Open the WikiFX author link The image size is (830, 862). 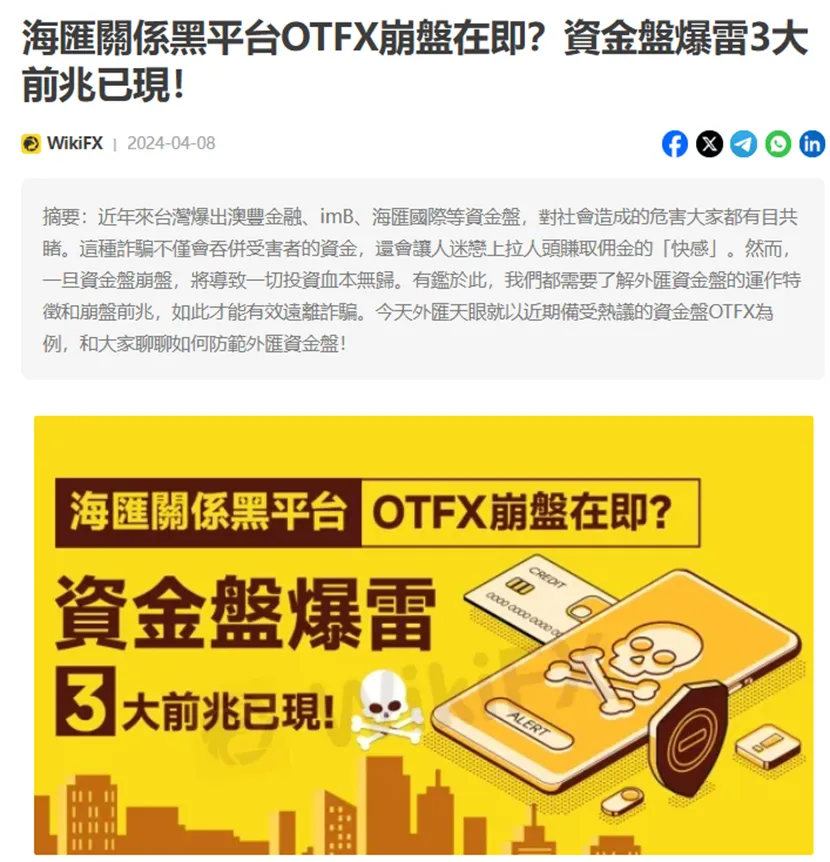pyautogui.click(x=62, y=143)
